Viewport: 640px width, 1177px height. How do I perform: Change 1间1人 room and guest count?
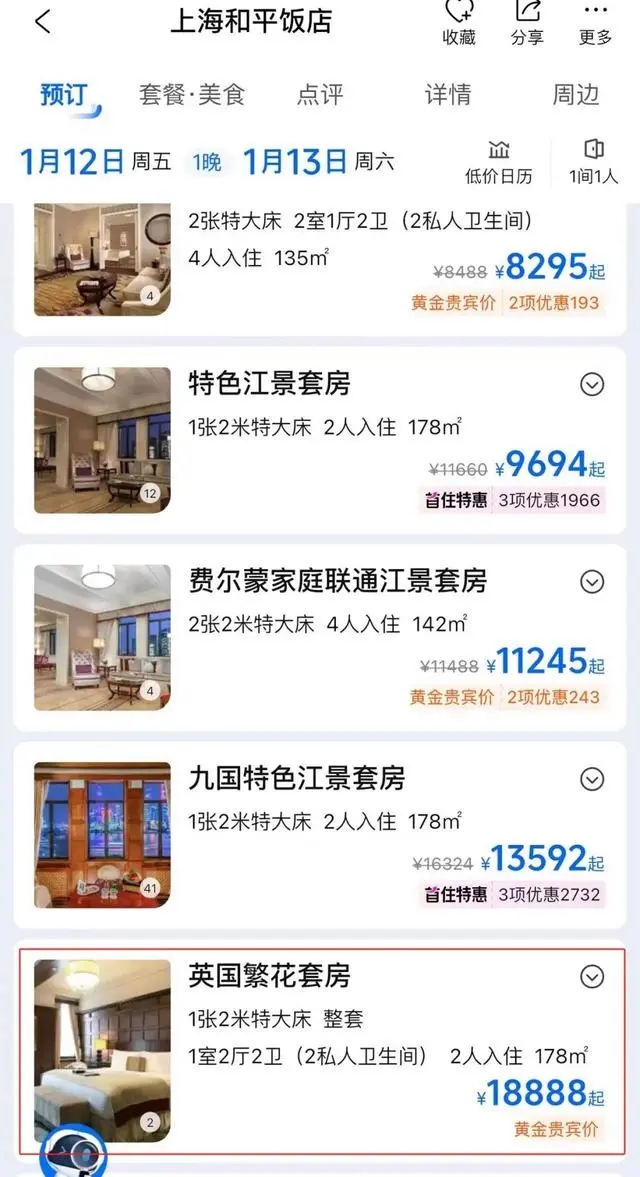pyautogui.click(x=594, y=161)
